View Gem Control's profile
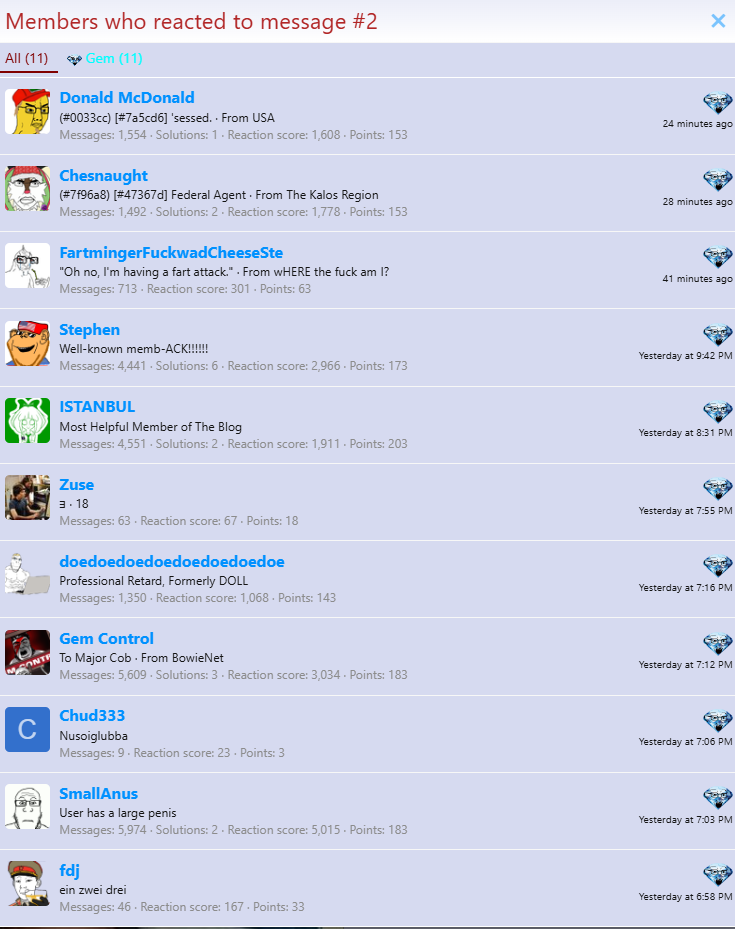This screenshot has height=929, width=735. [106, 639]
